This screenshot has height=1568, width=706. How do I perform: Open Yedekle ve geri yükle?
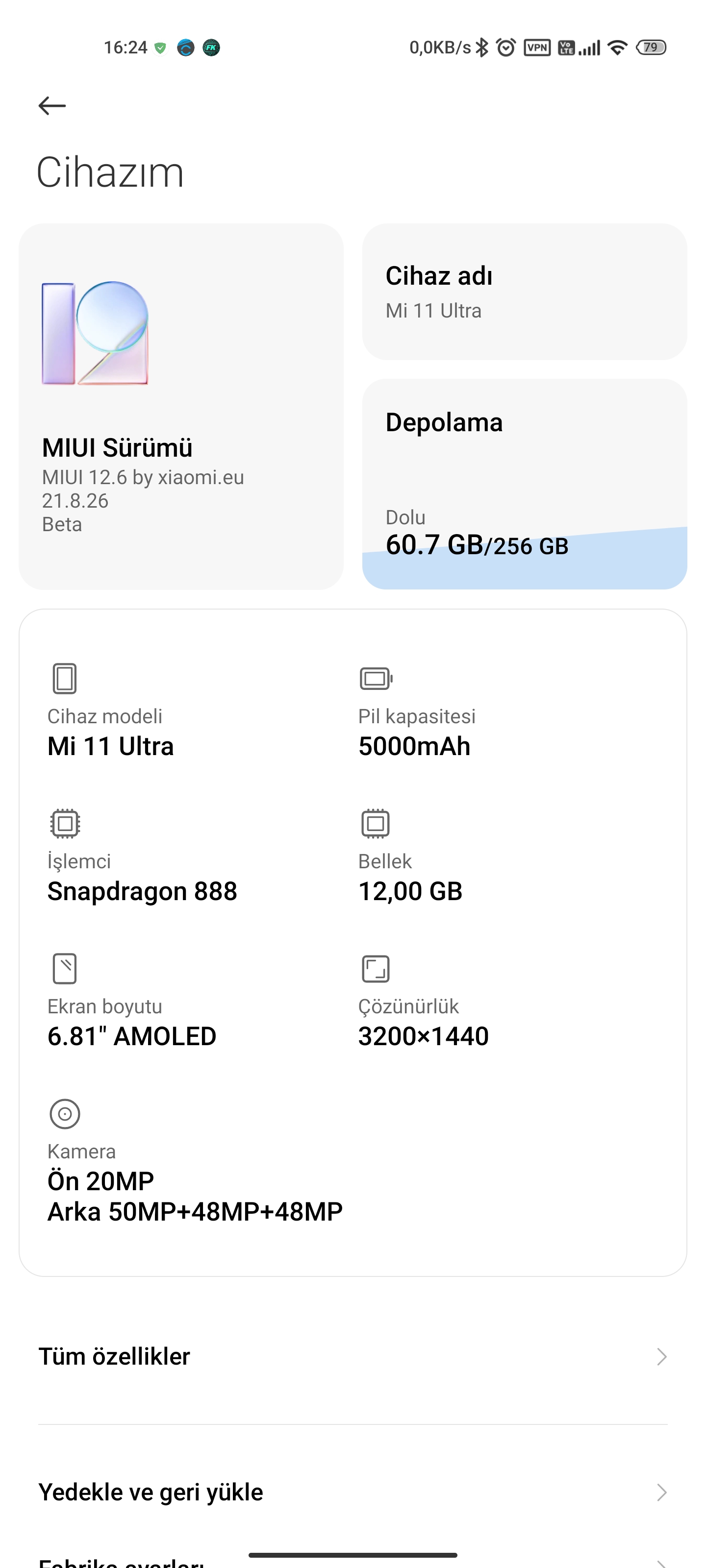(x=353, y=1492)
